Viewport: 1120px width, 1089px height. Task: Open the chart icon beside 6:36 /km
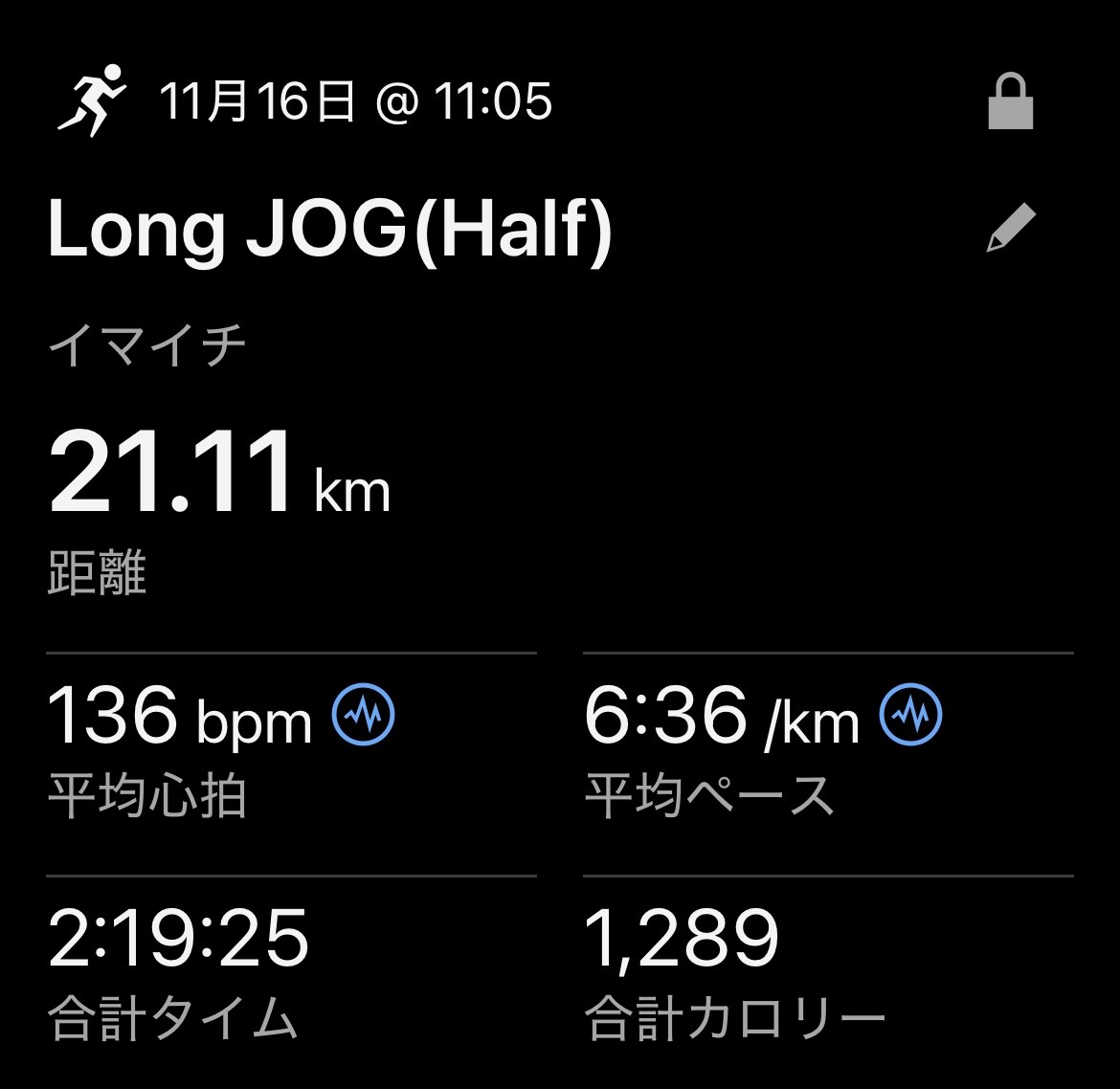910,715
